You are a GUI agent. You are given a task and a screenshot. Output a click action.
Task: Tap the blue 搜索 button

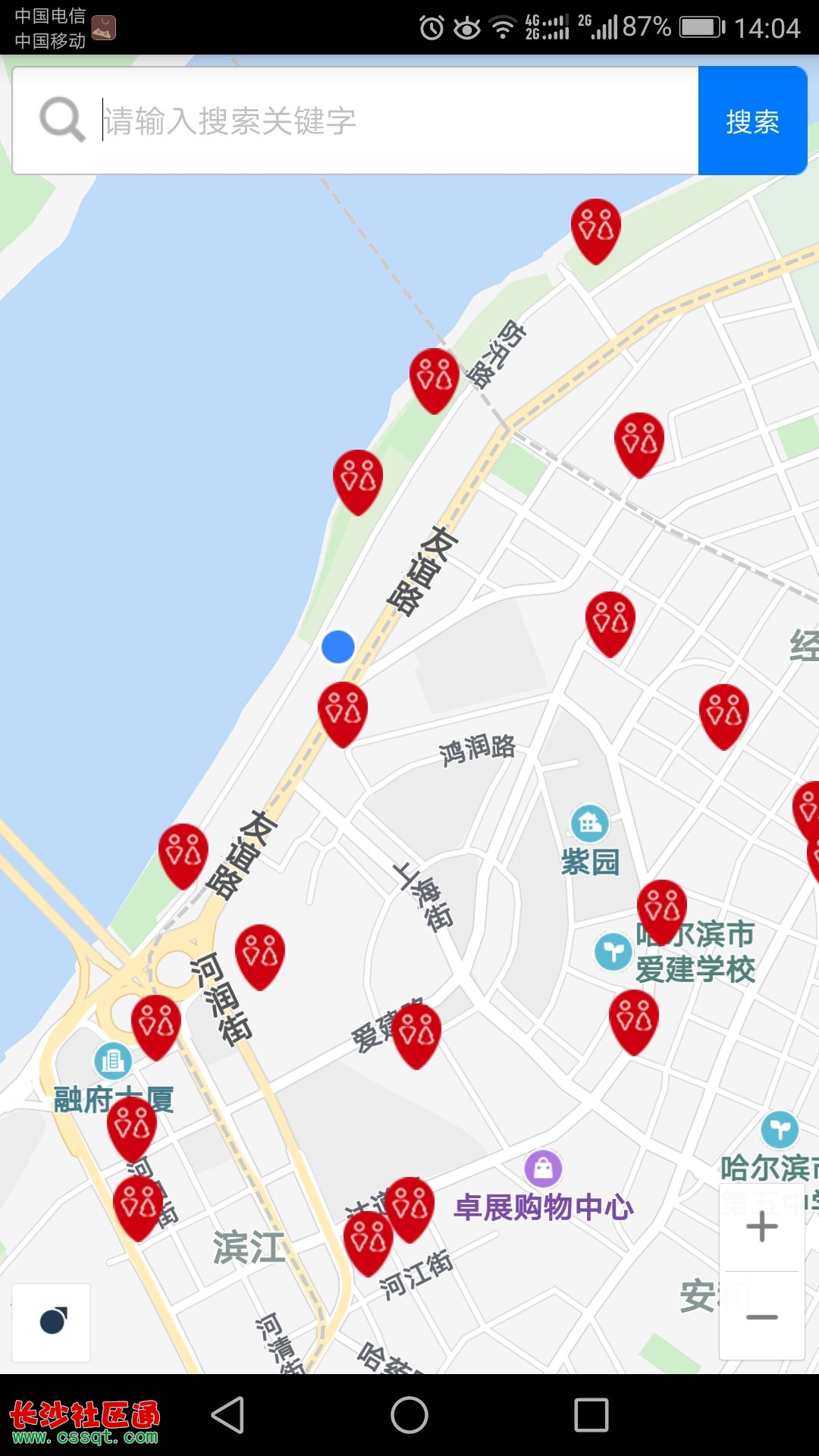tap(752, 121)
